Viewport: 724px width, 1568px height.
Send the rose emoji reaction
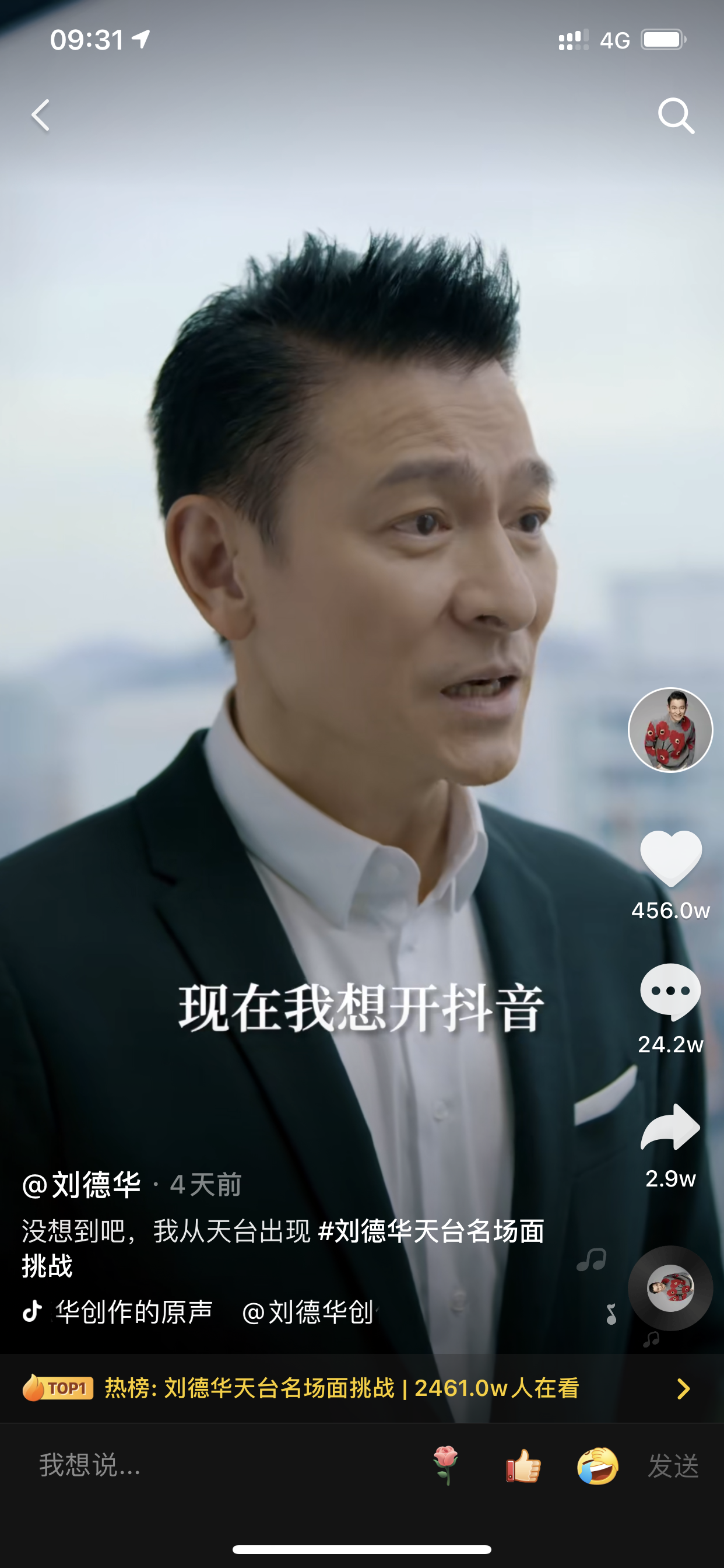446,1465
